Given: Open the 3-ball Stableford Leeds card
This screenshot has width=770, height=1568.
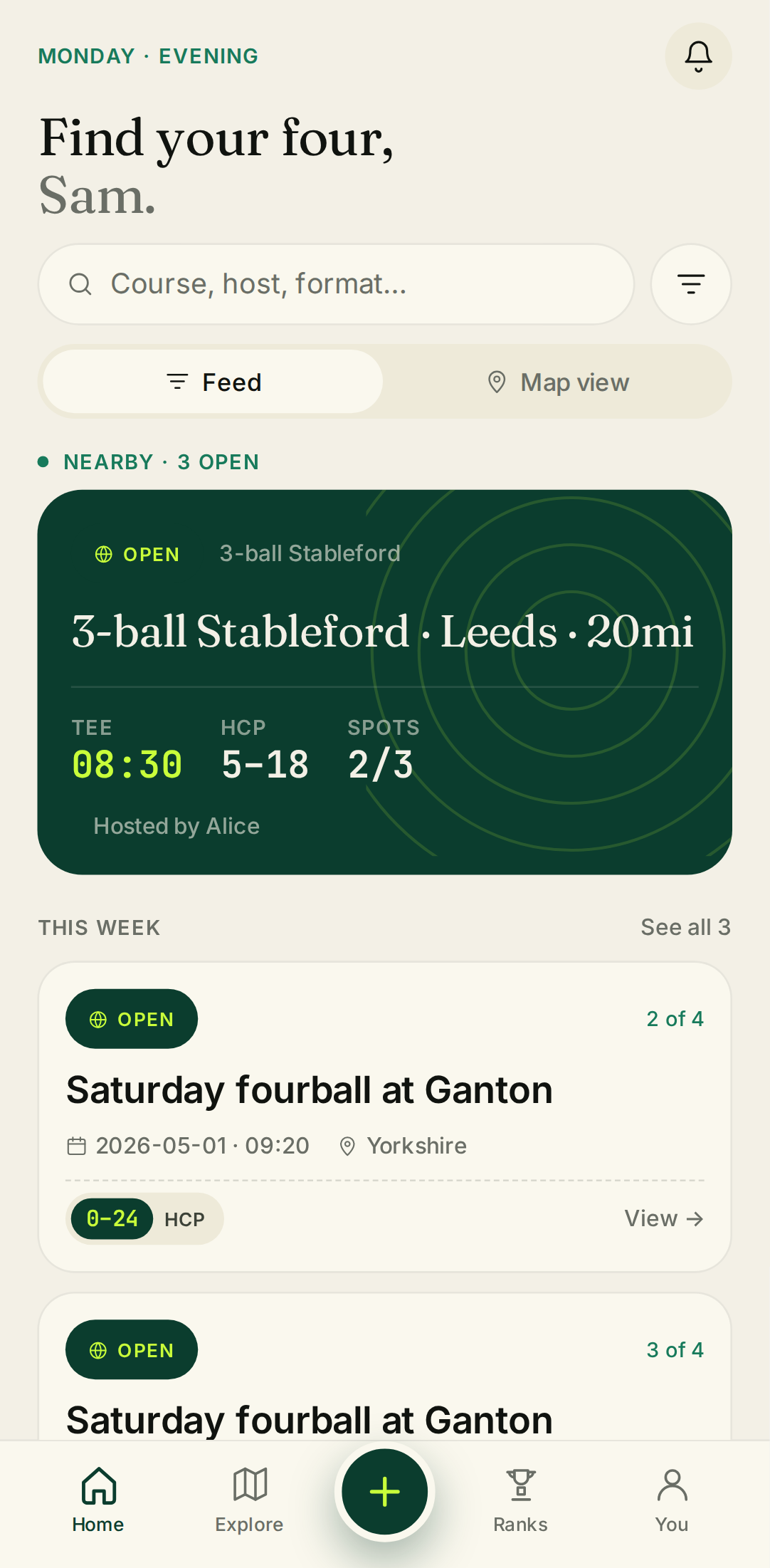Looking at the screenshot, I should 384,681.
